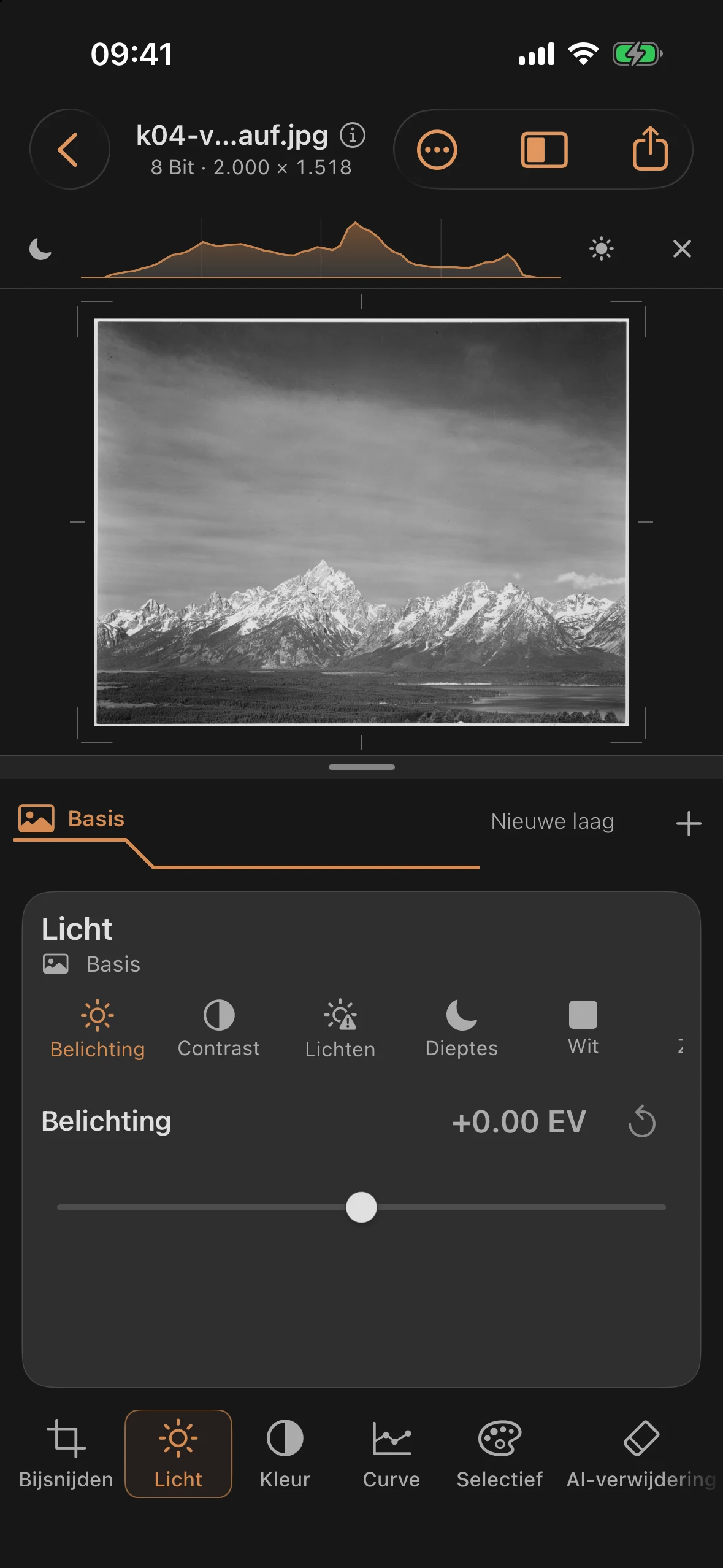
Task: Choose the Contrast adjustment
Action: tap(219, 1028)
